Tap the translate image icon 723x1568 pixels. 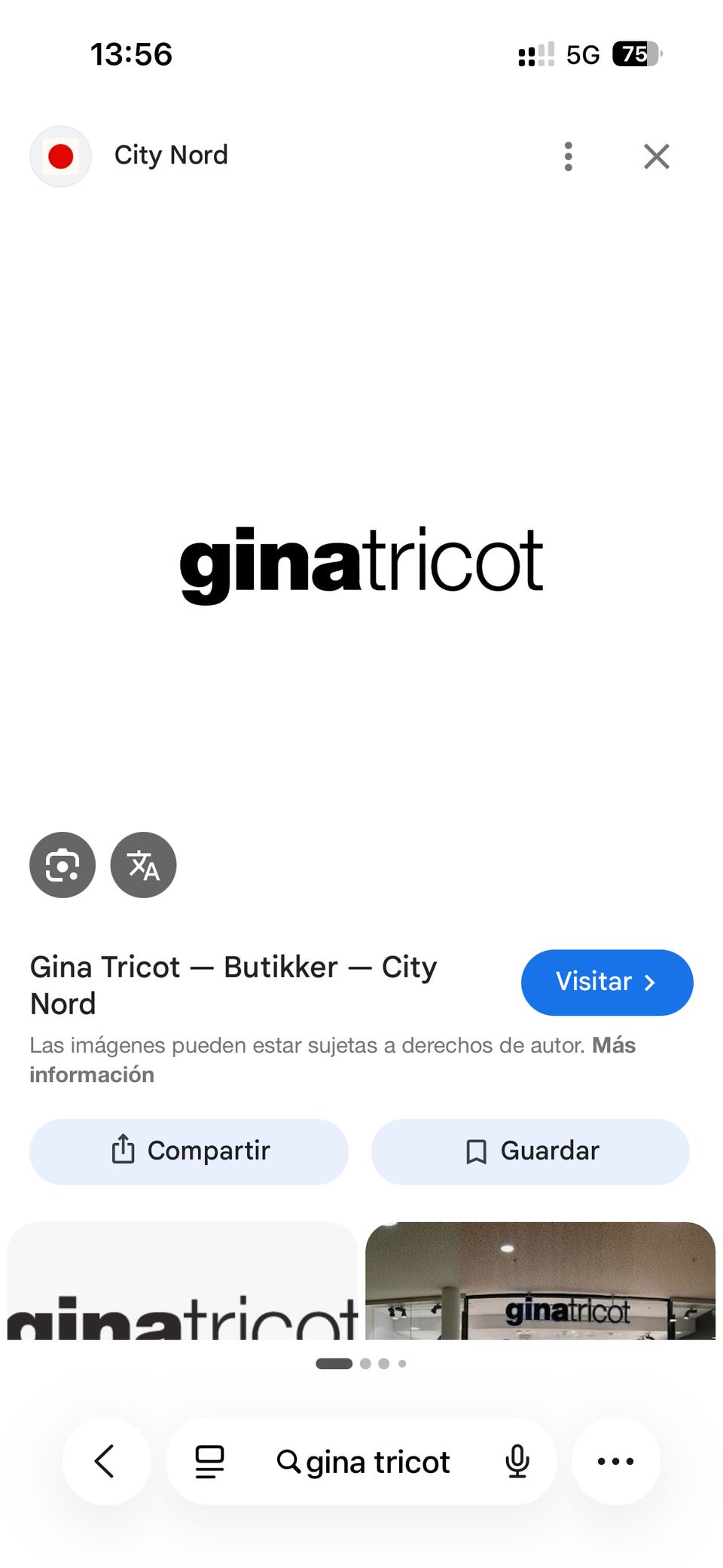coord(143,865)
